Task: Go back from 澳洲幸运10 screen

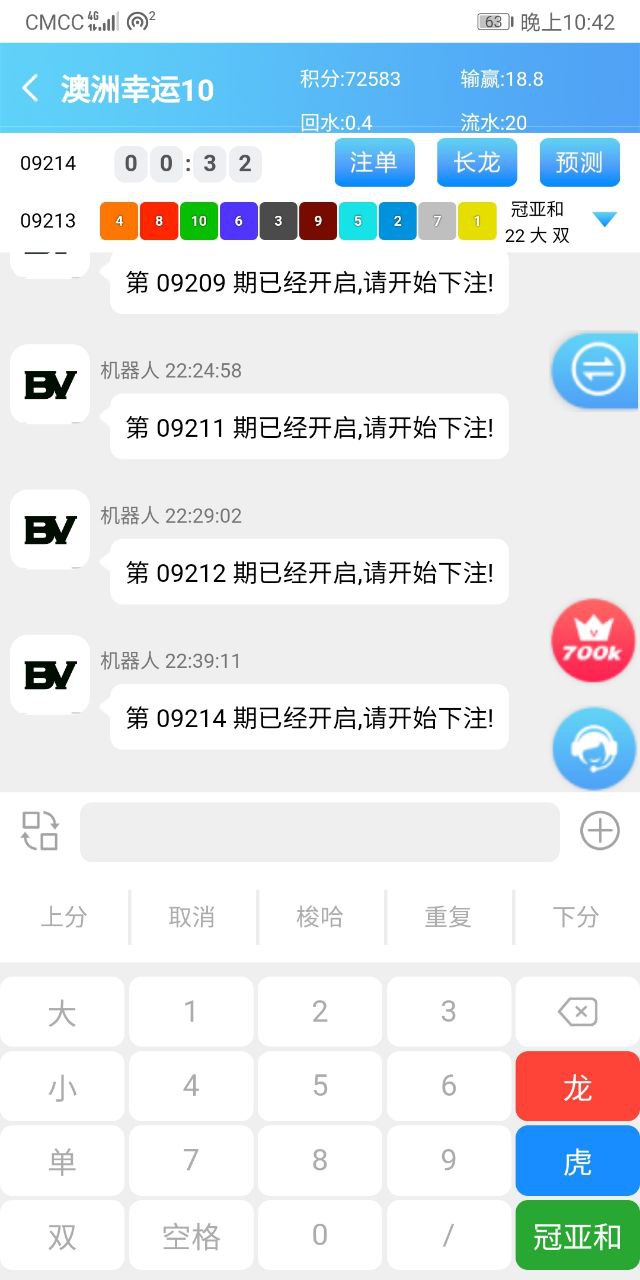Action: [x=30, y=88]
